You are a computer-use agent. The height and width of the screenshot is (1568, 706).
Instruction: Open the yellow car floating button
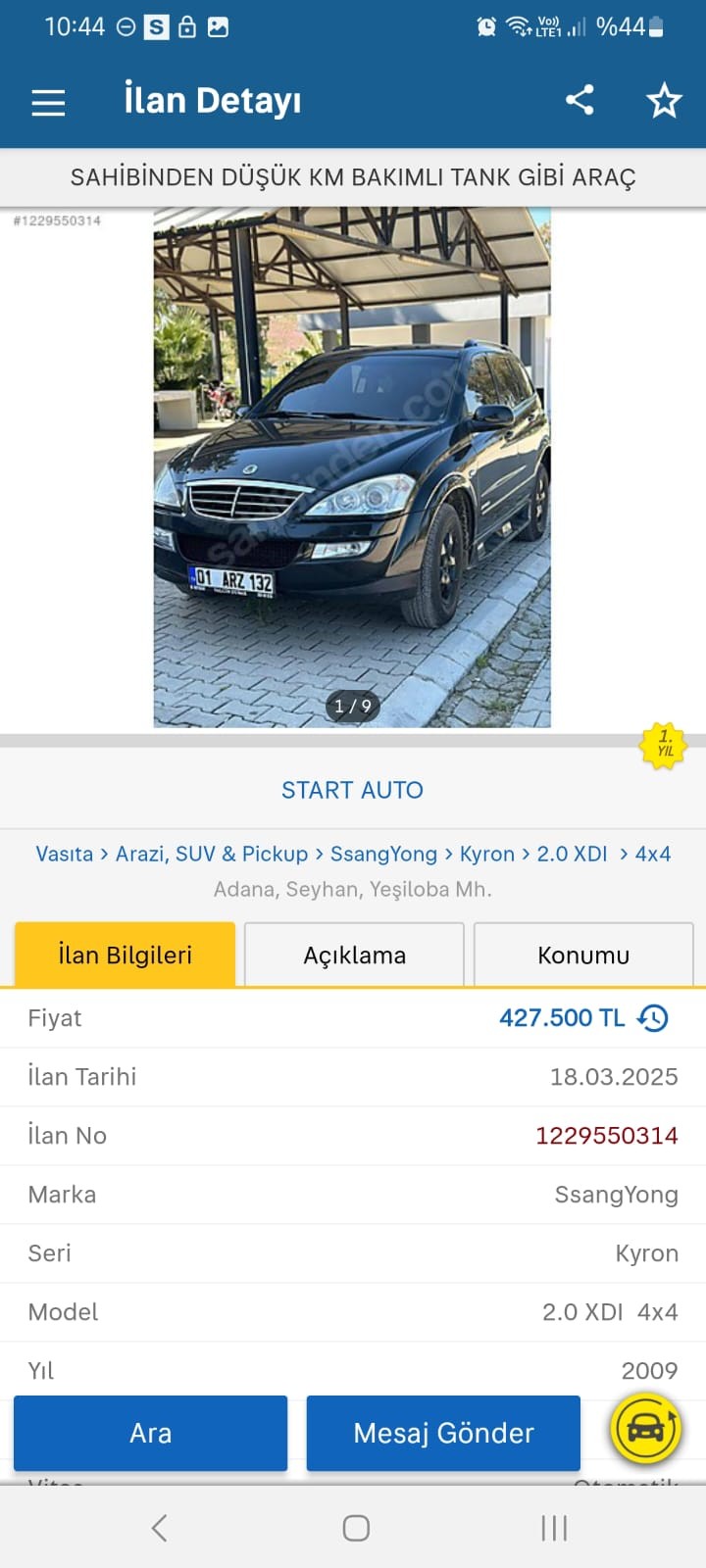[x=645, y=1429]
